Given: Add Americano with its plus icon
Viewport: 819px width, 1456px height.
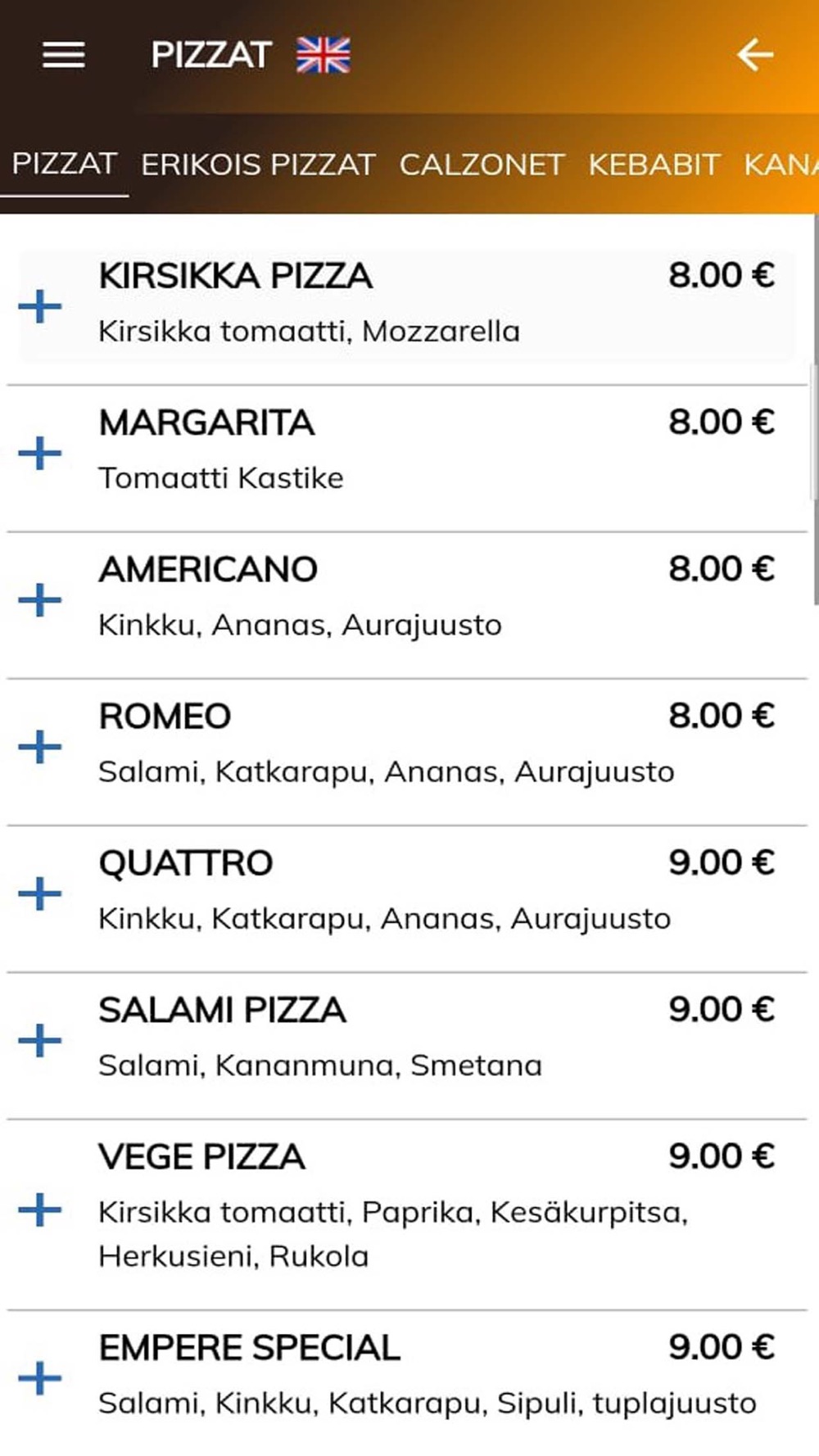Looking at the screenshot, I should tap(40, 600).
